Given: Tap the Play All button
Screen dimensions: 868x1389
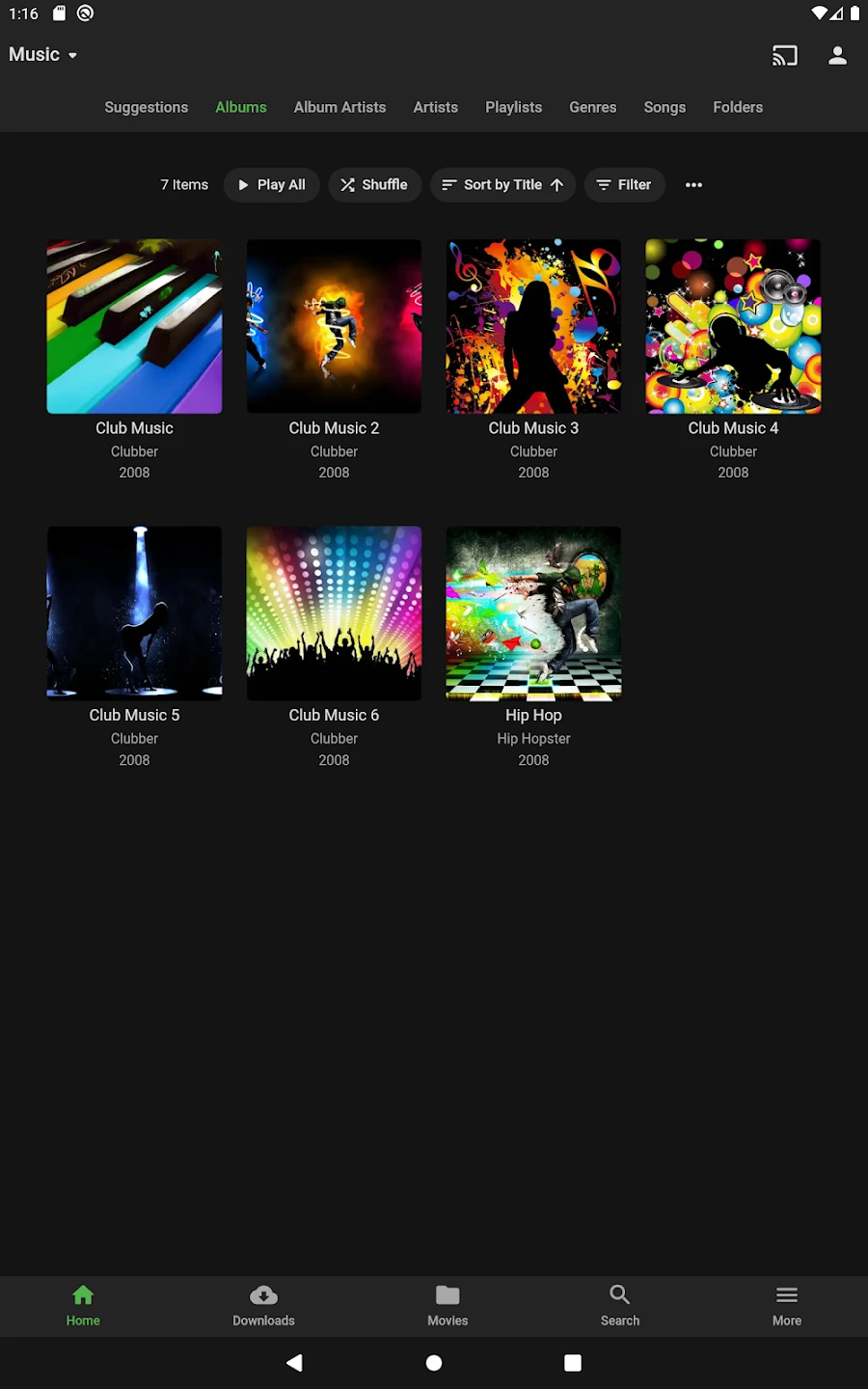Looking at the screenshot, I should click(x=272, y=184).
